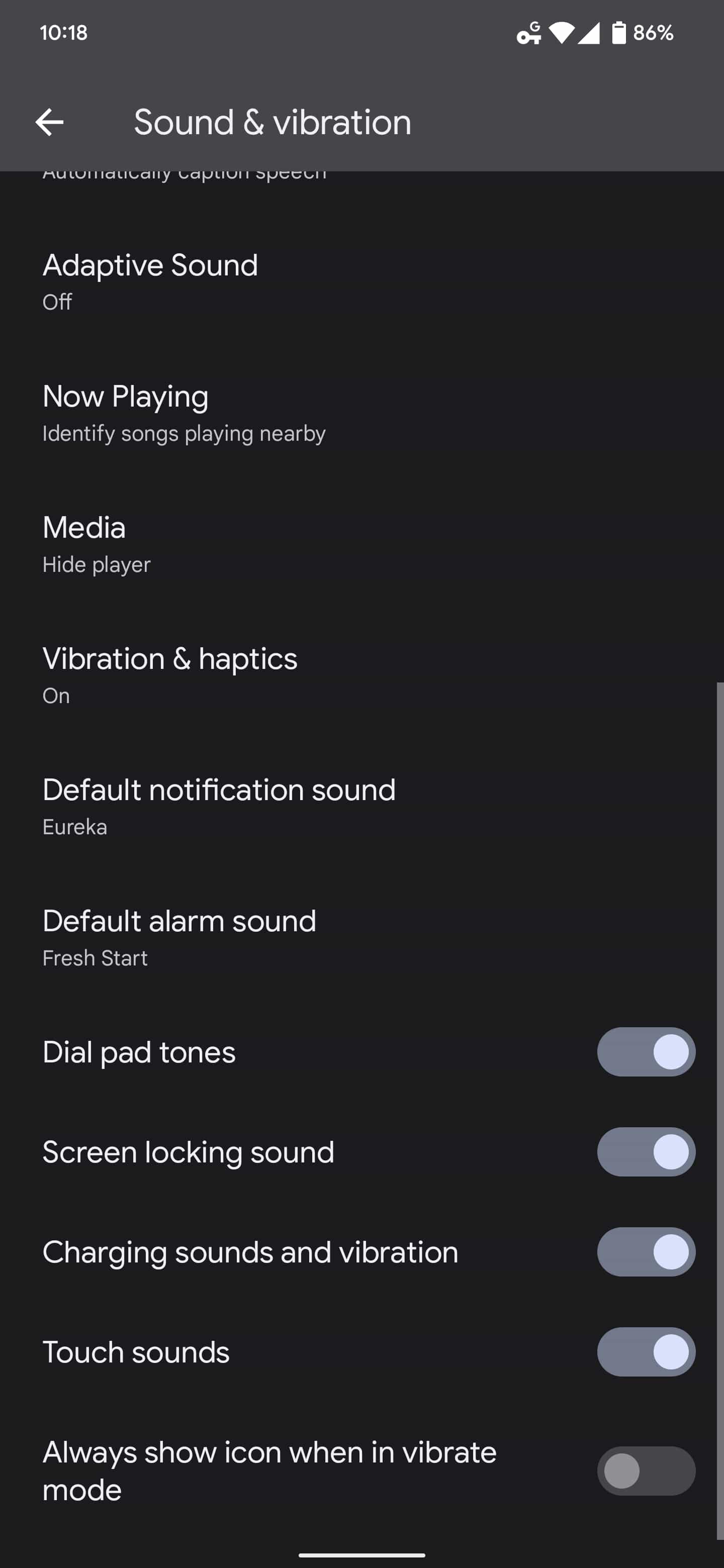Disable Screen locking sound
The image size is (724, 1568).
coord(646,1152)
